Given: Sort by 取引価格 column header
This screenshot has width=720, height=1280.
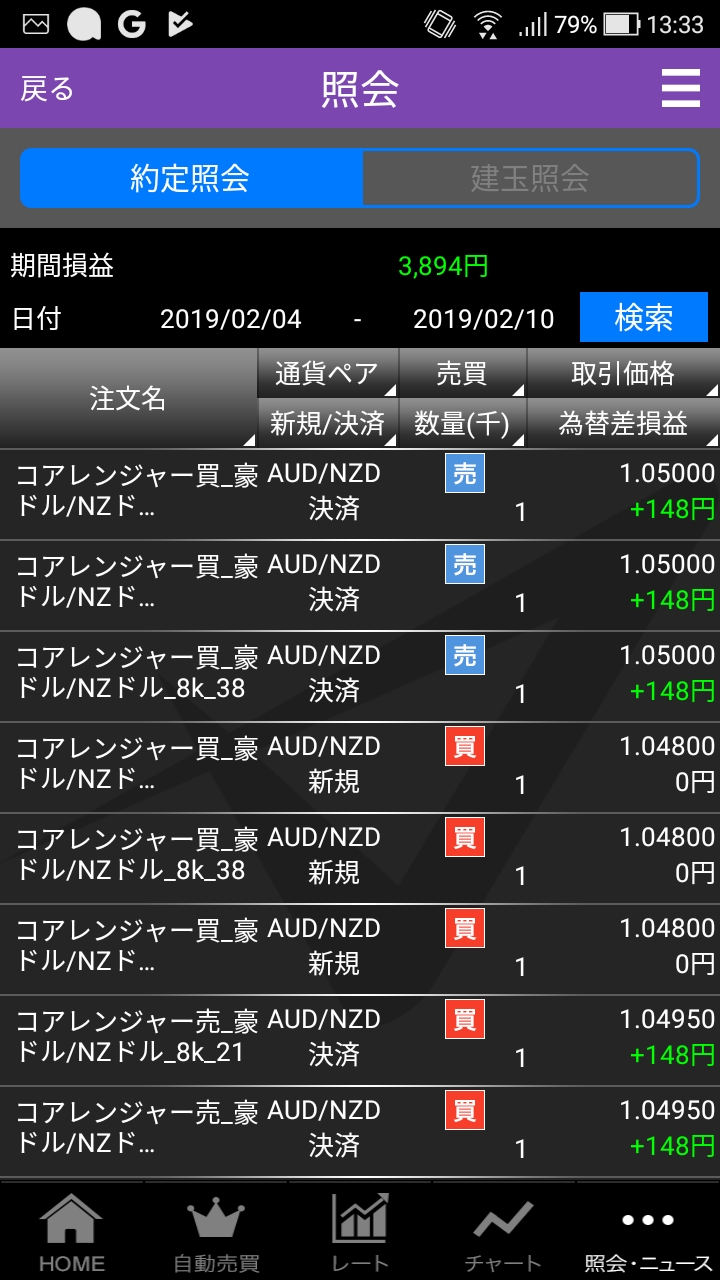Looking at the screenshot, I should point(623,373).
